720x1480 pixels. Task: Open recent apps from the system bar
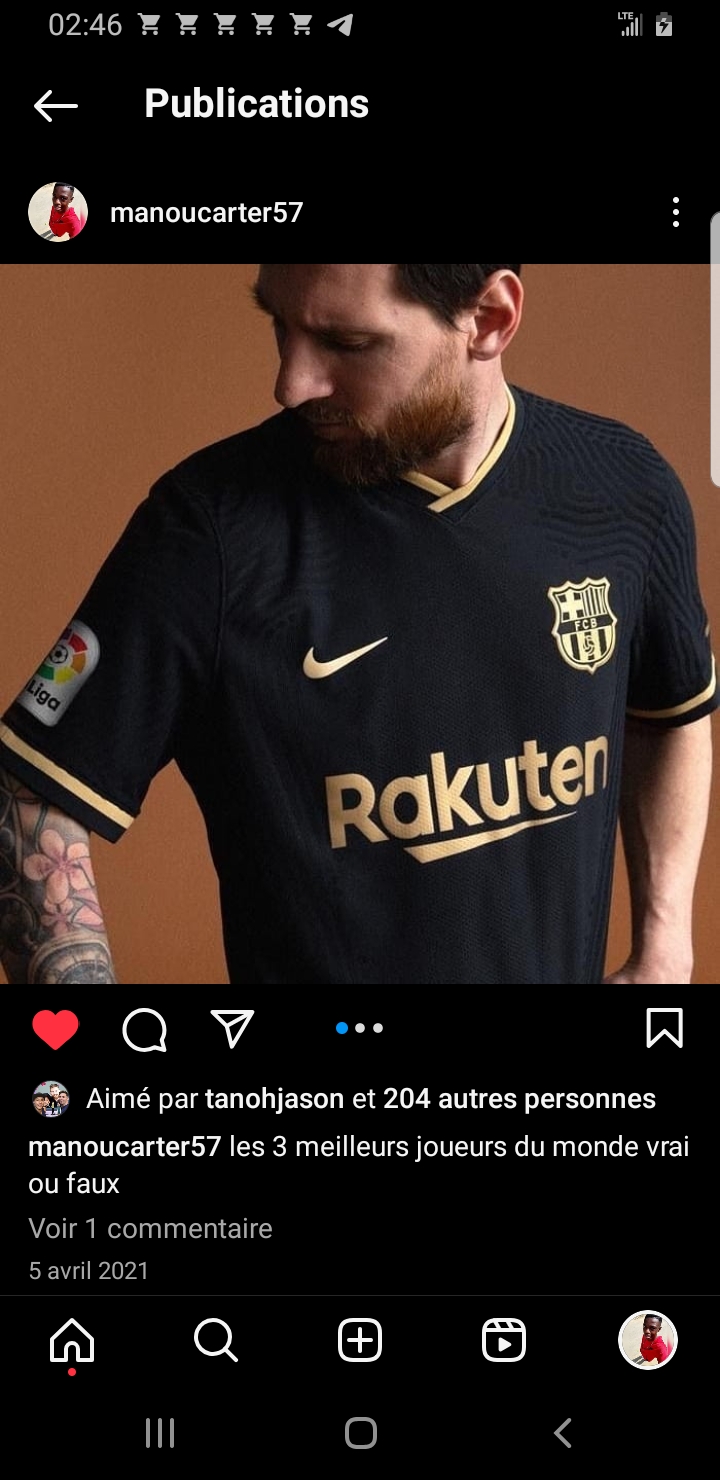160,1433
